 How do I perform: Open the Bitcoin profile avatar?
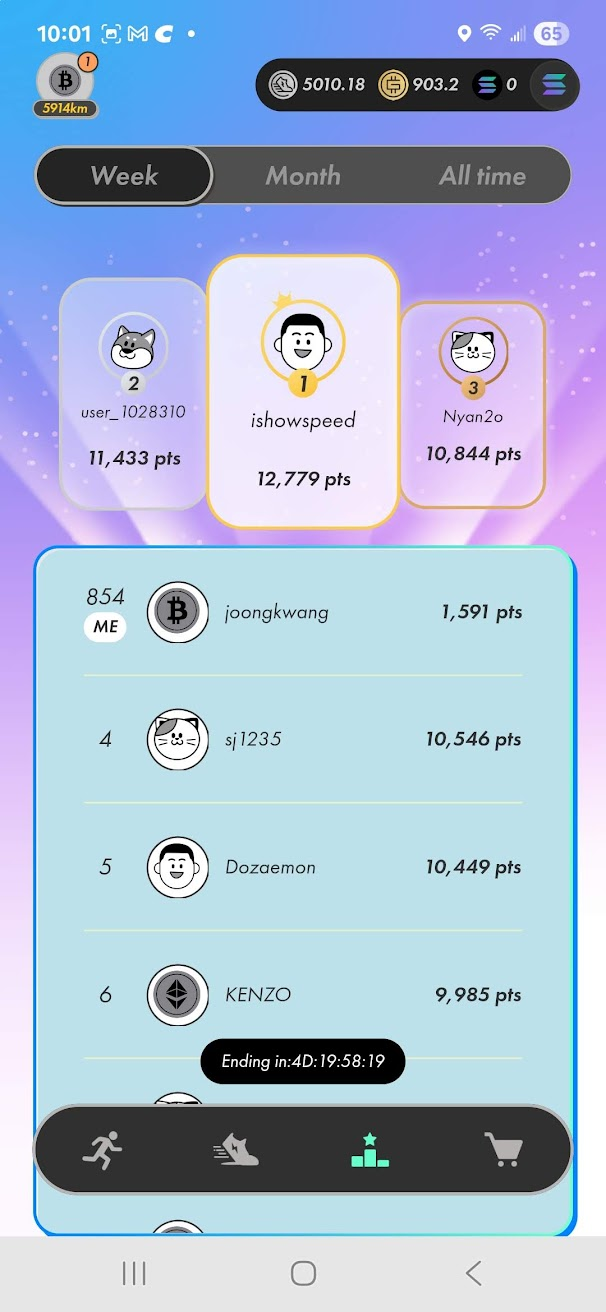(x=66, y=80)
